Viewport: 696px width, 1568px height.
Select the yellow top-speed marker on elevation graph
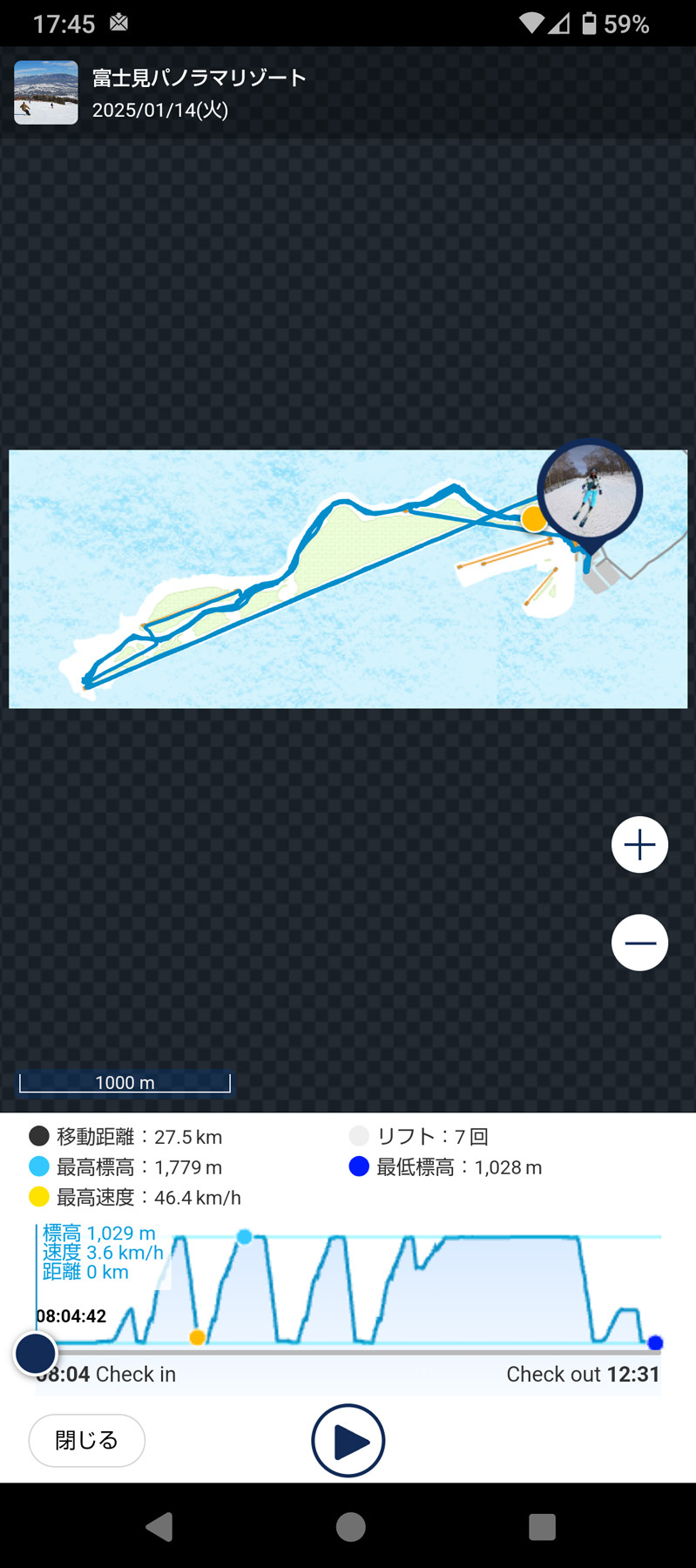(198, 1337)
